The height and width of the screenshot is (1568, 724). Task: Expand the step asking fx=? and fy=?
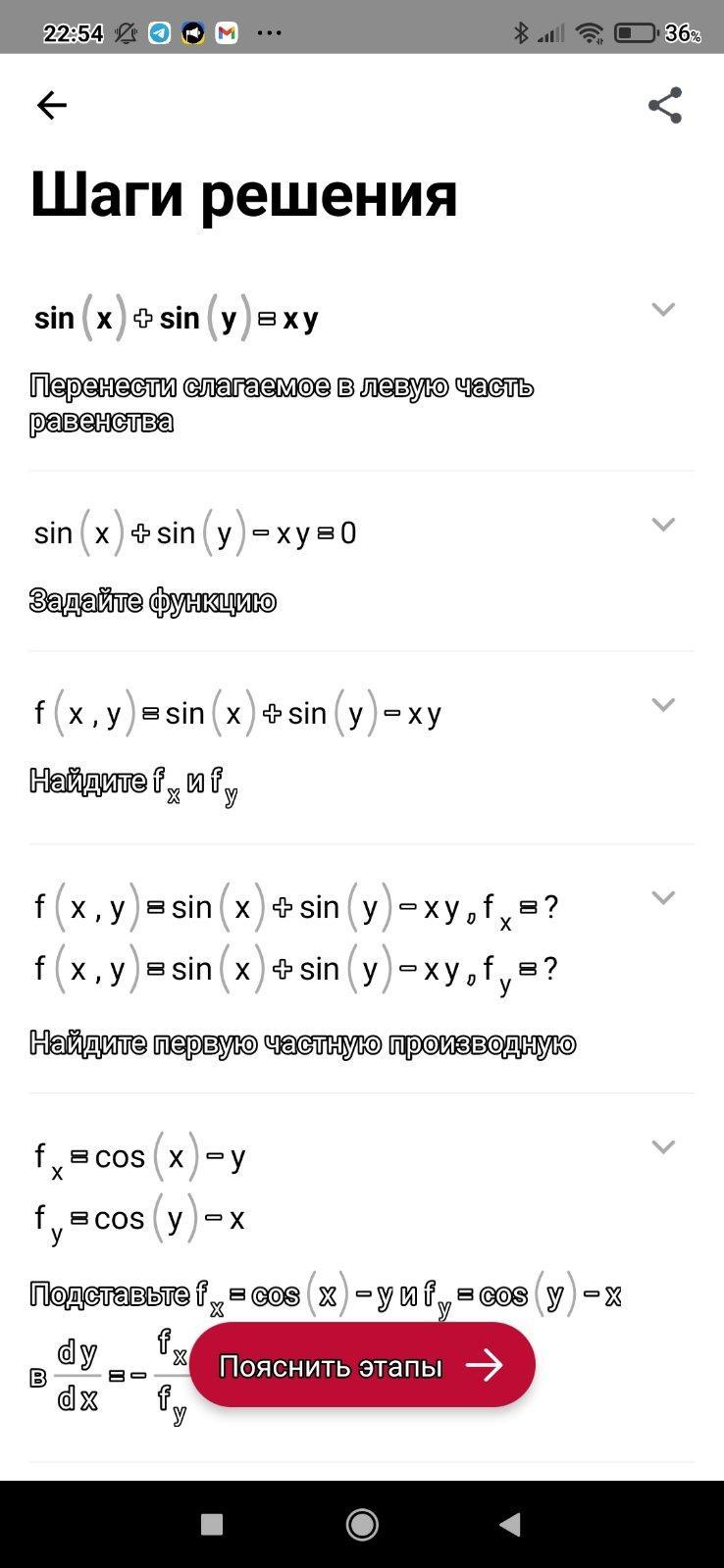tap(663, 898)
